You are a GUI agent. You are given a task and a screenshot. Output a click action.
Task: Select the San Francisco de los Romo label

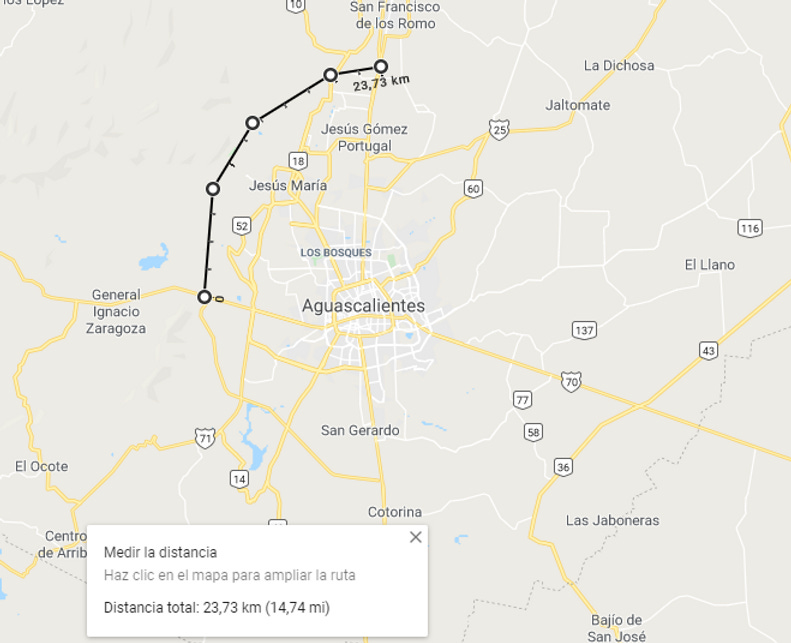tap(393, 15)
